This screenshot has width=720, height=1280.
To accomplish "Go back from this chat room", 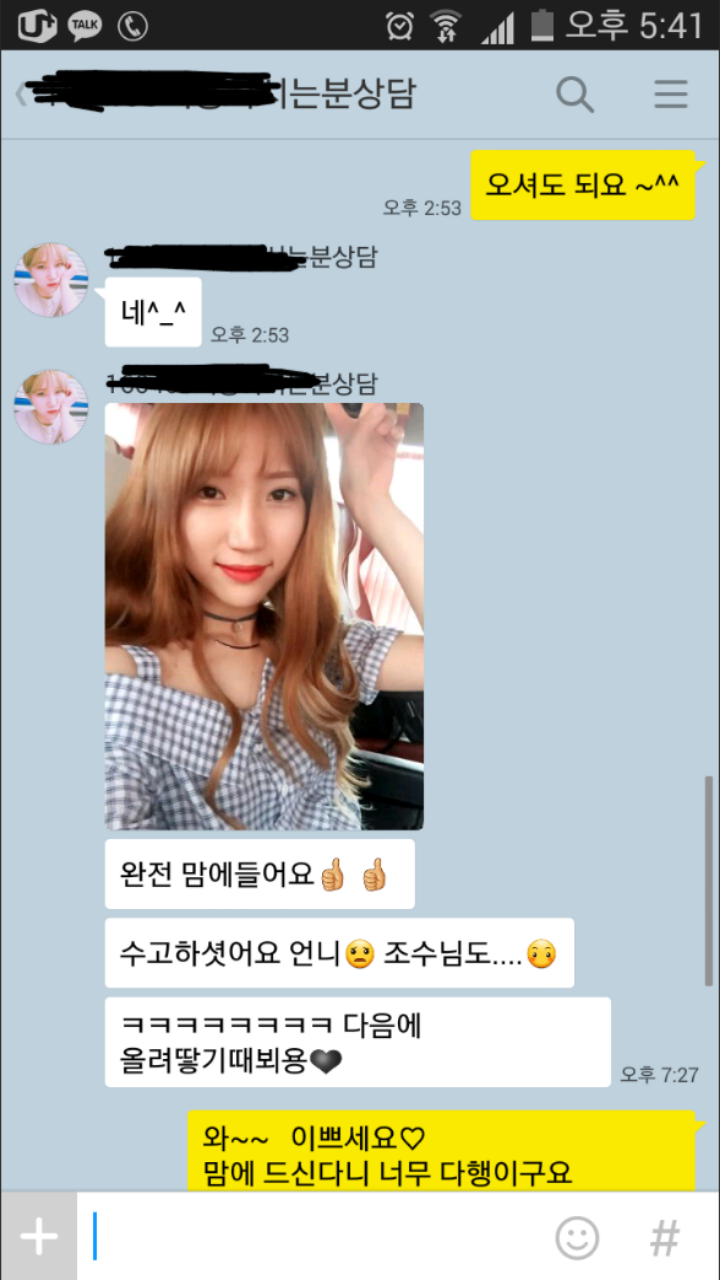I will 20,94.
